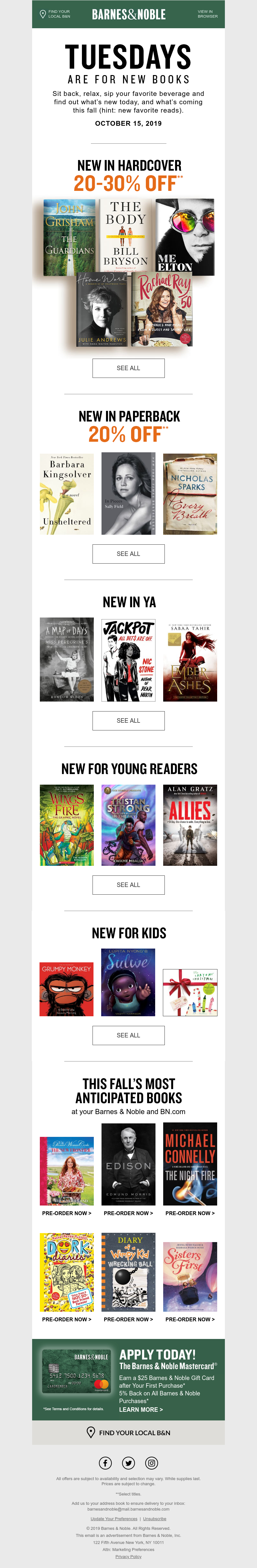Open Jackpot by Nic Stone cover
This screenshot has height=1568, width=257.
point(128,659)
